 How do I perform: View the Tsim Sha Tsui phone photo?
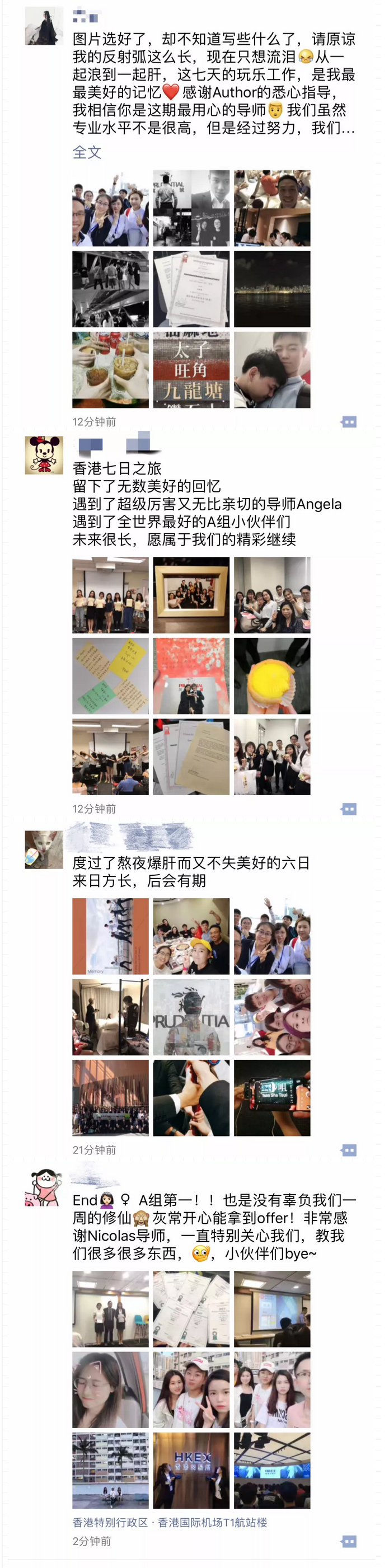272,1098
